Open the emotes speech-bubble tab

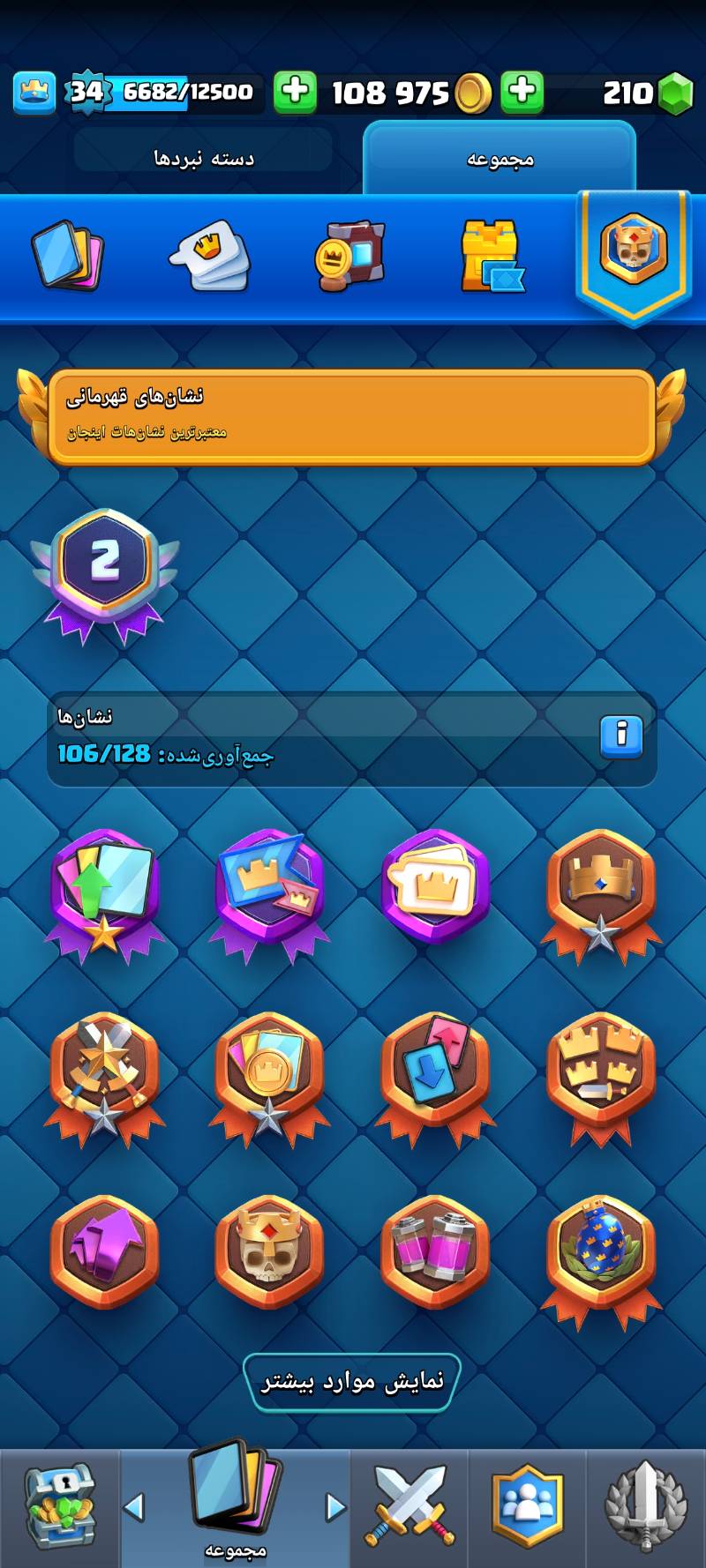click(209, 257)
